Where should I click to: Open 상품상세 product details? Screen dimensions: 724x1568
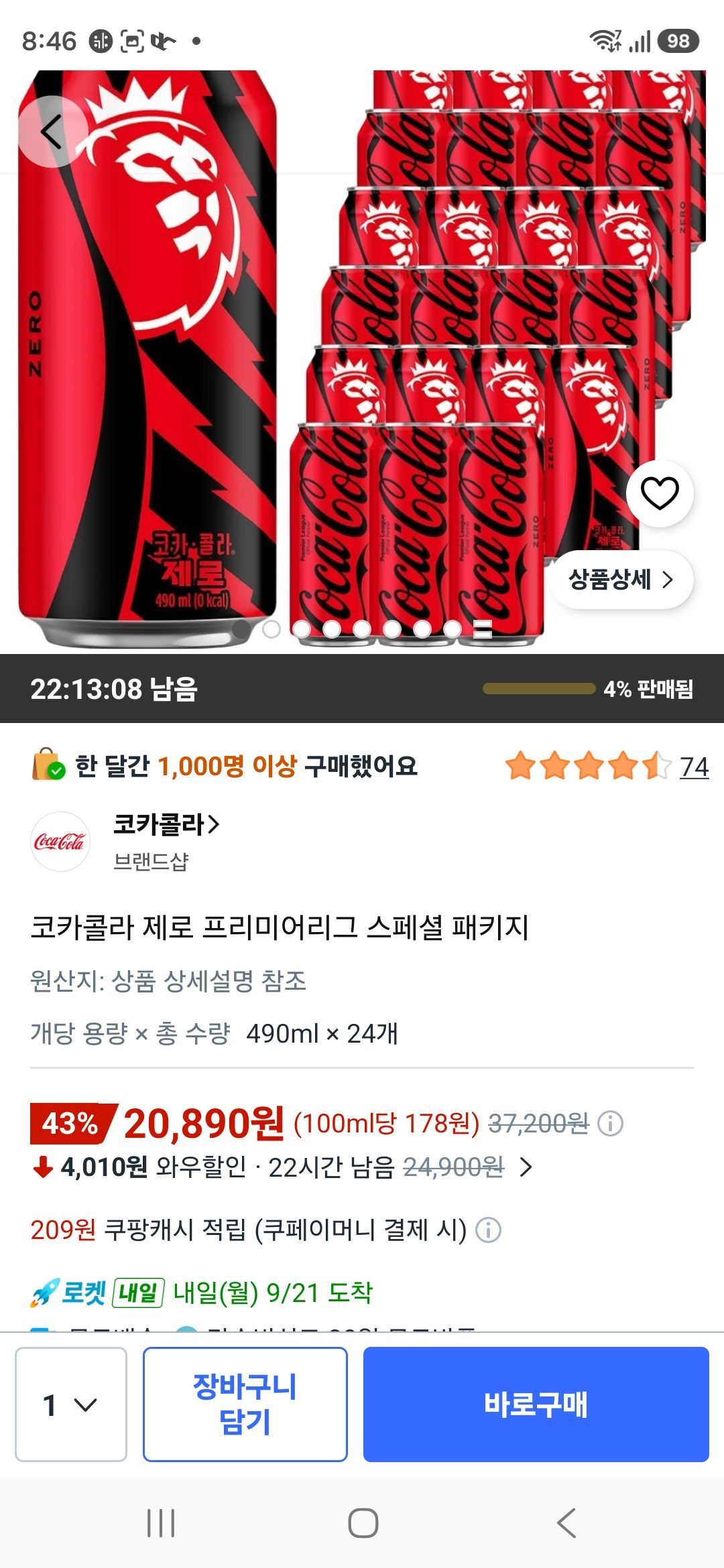point(621,580)
